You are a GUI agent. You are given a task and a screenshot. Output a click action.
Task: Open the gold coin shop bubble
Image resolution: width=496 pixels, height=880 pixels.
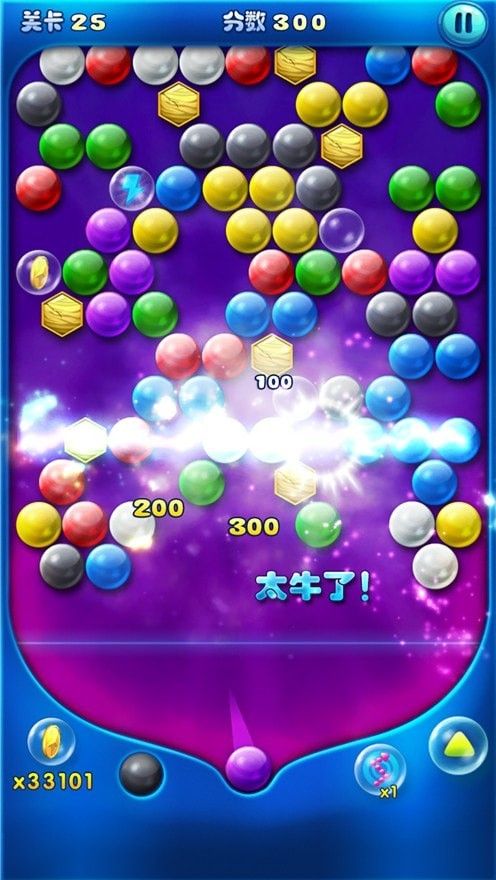coord(52,741)
